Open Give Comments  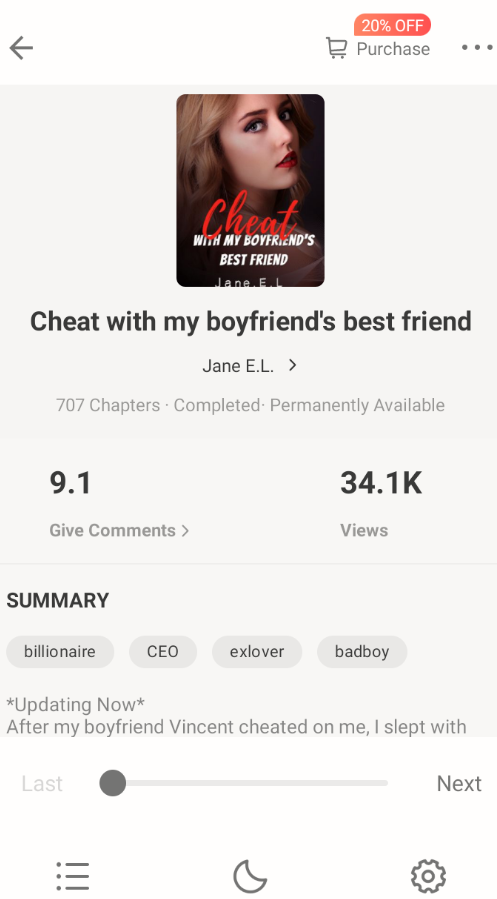(x=119, y=530)
